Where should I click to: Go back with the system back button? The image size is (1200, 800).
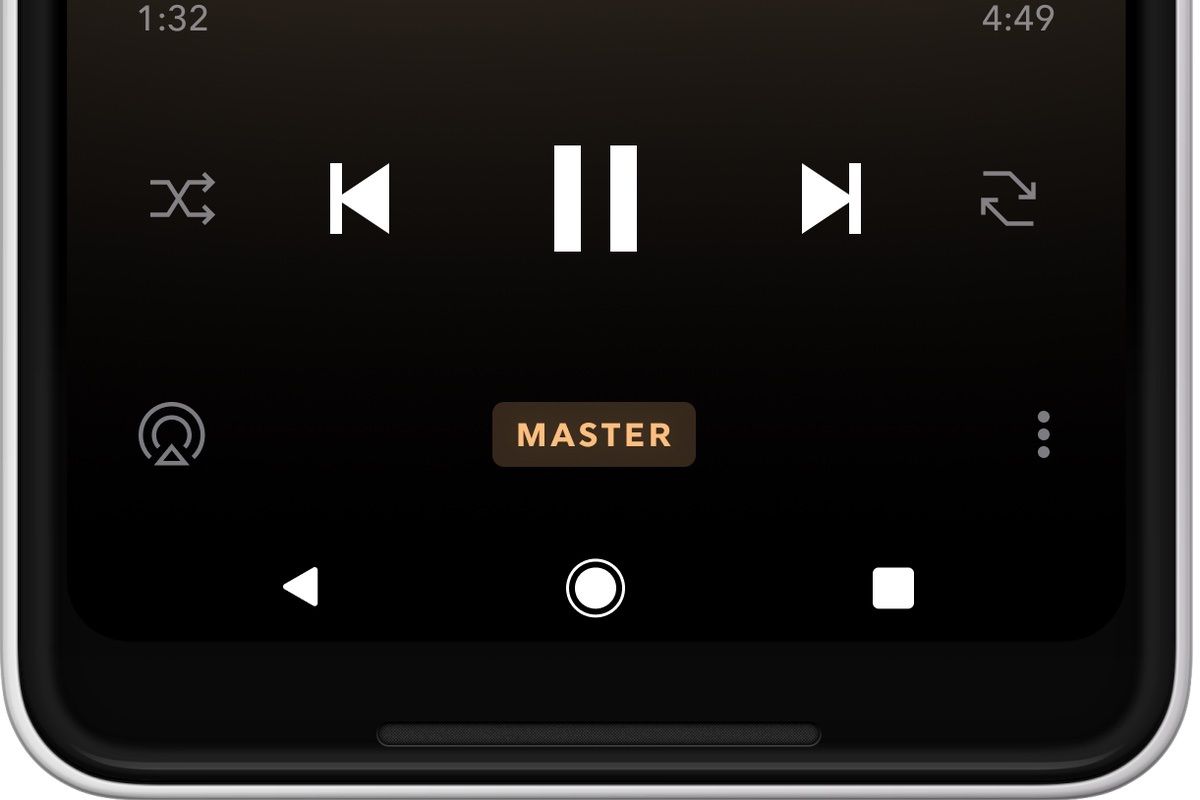[301, 588]
